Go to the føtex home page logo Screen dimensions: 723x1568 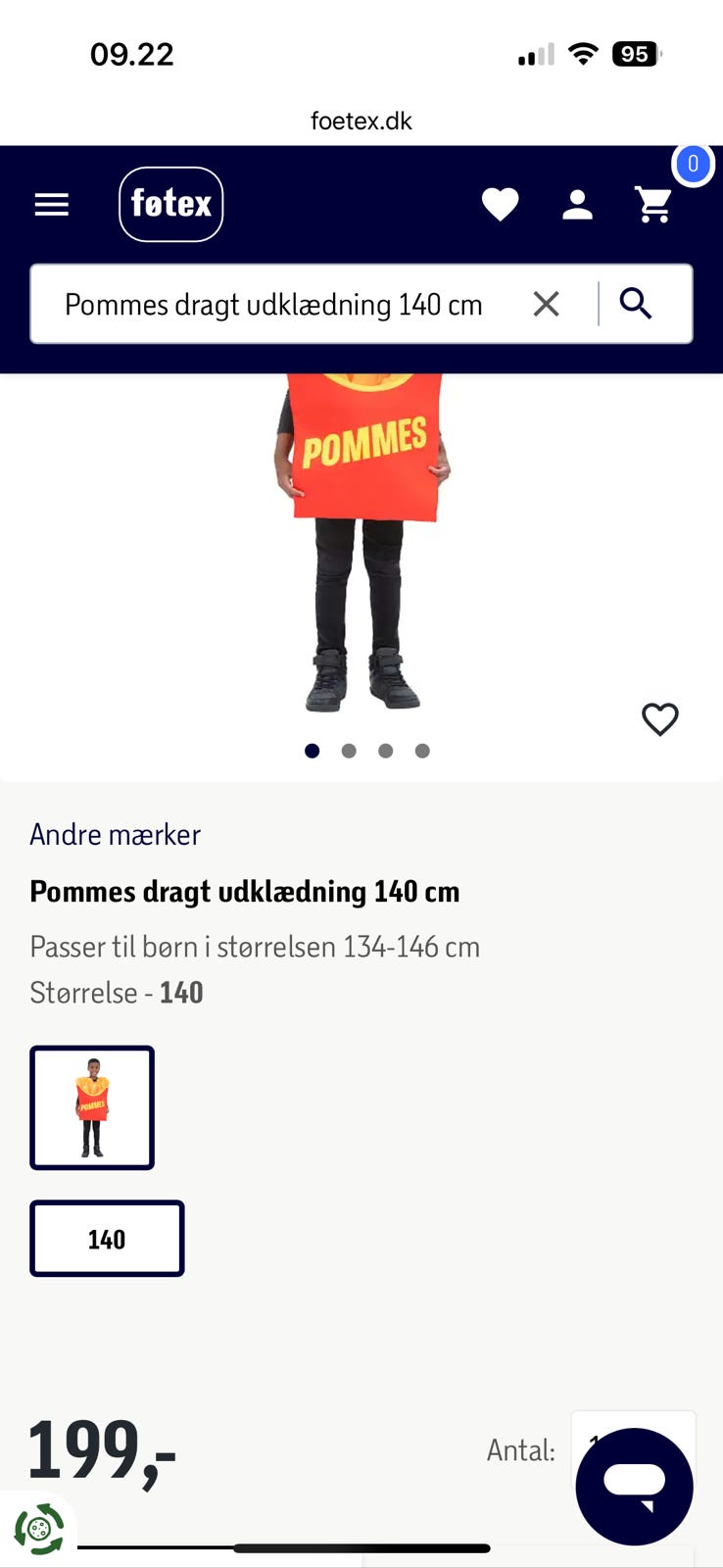coord(171,205)
